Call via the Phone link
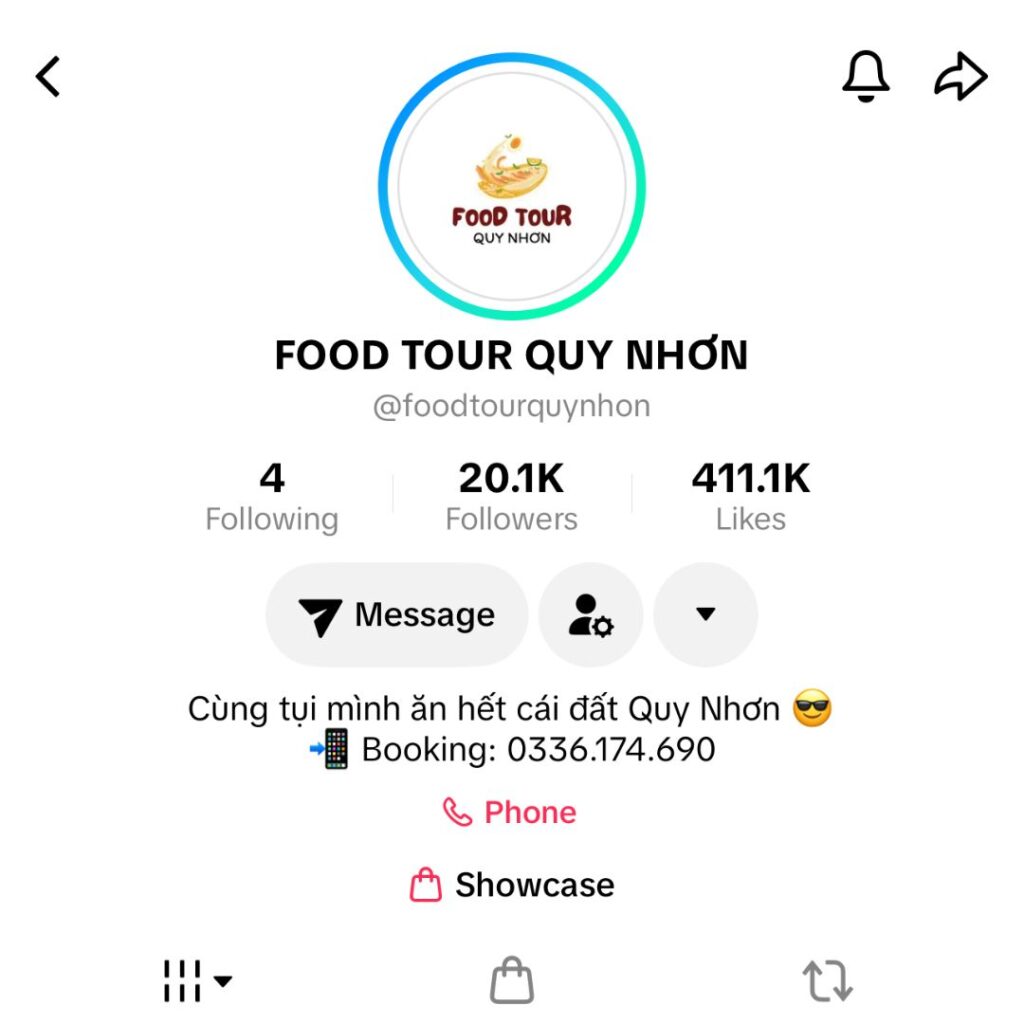The height and width of the screenshot is (1024, 1024). (511, 812)
